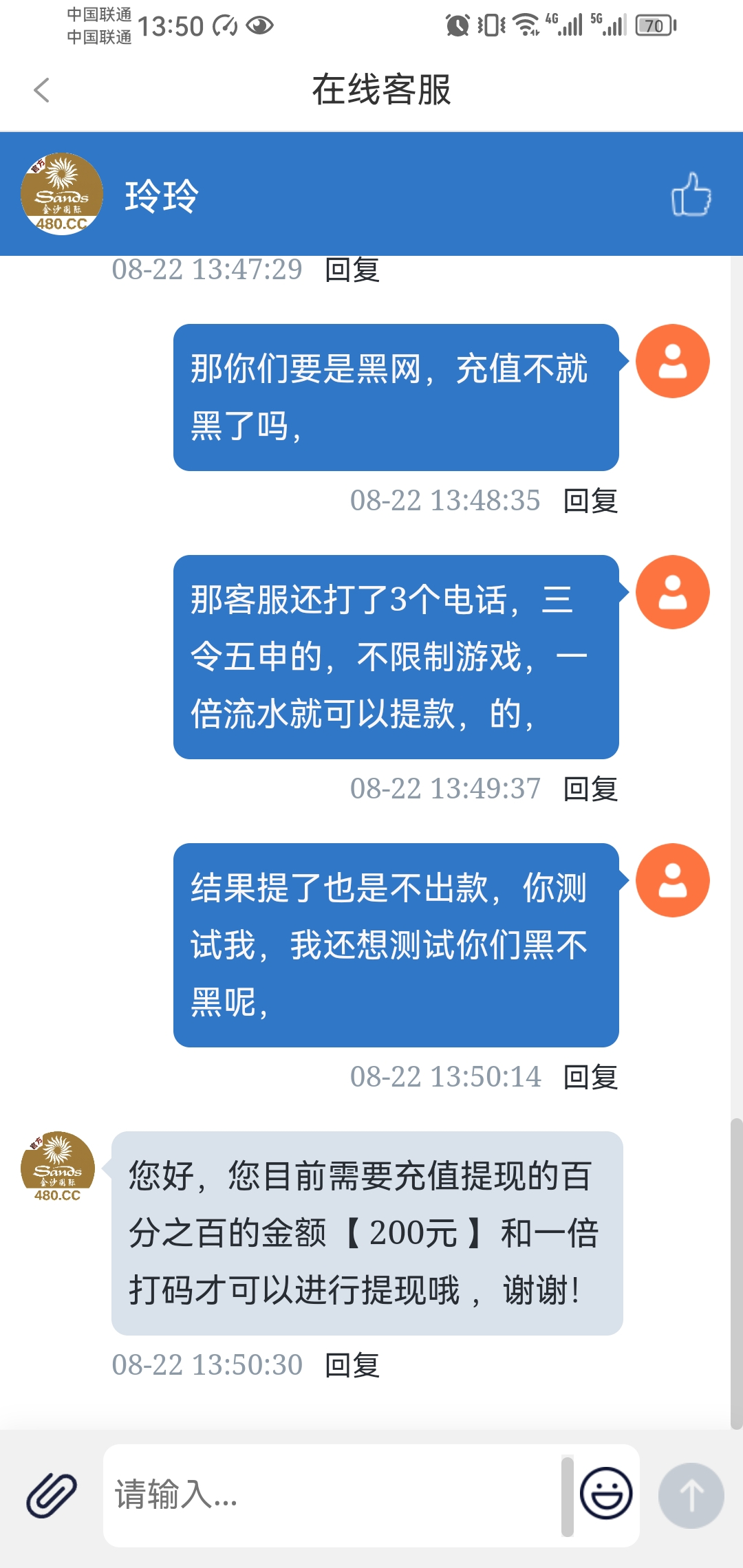Viewport: 743px width, 1568px height.
Task: Tap 回复 under the 13:48:35 message
Action: 590,501
